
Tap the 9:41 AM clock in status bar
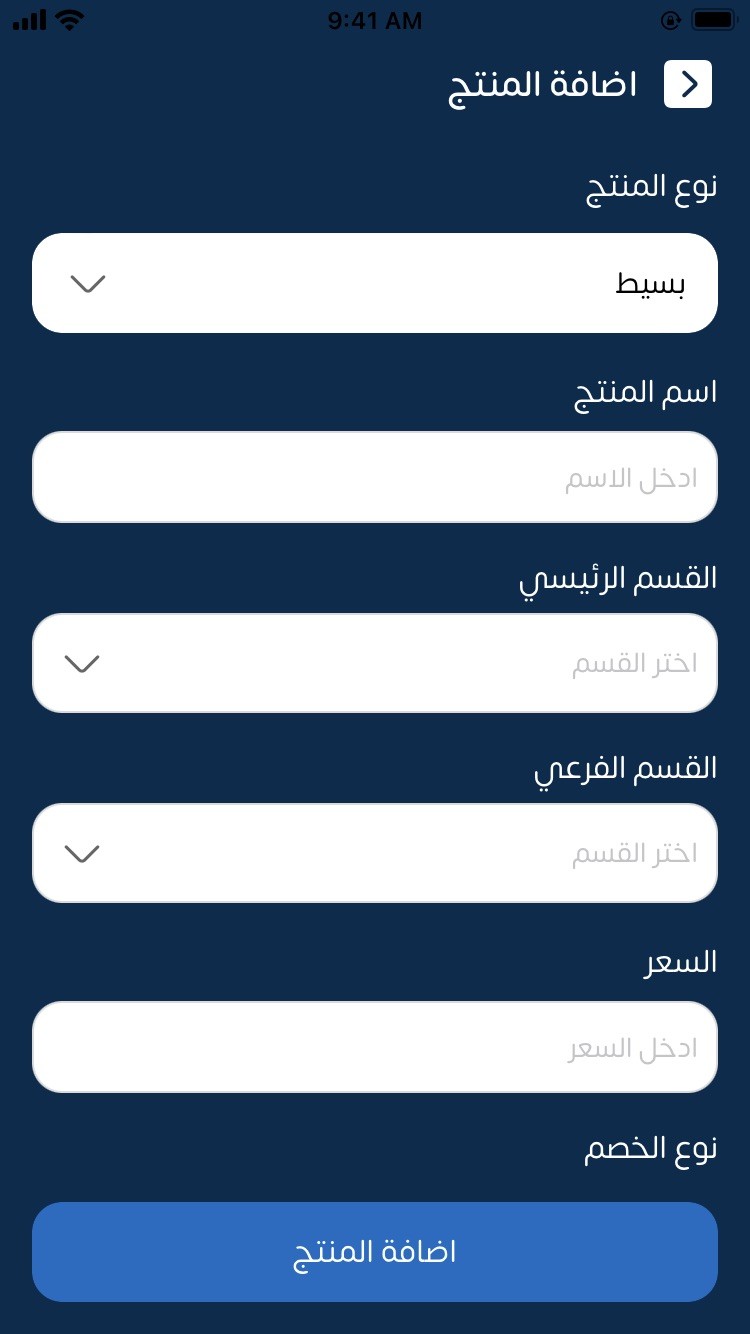coord(375,18)
